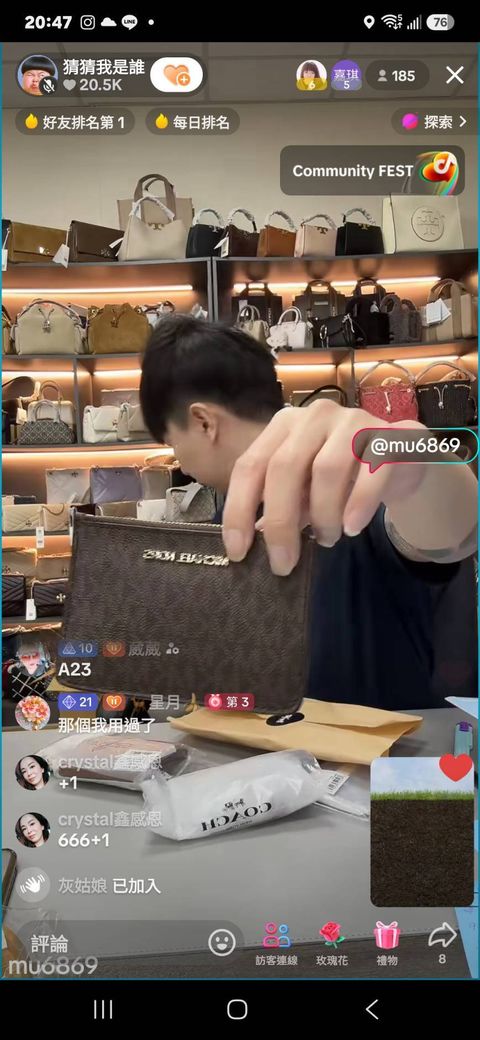Image resolution: width=480 pixels, height=1040 pixels.
Task: Send a 玫瑰花 rose
Action: pyautogui.click(x=331, y=943)
